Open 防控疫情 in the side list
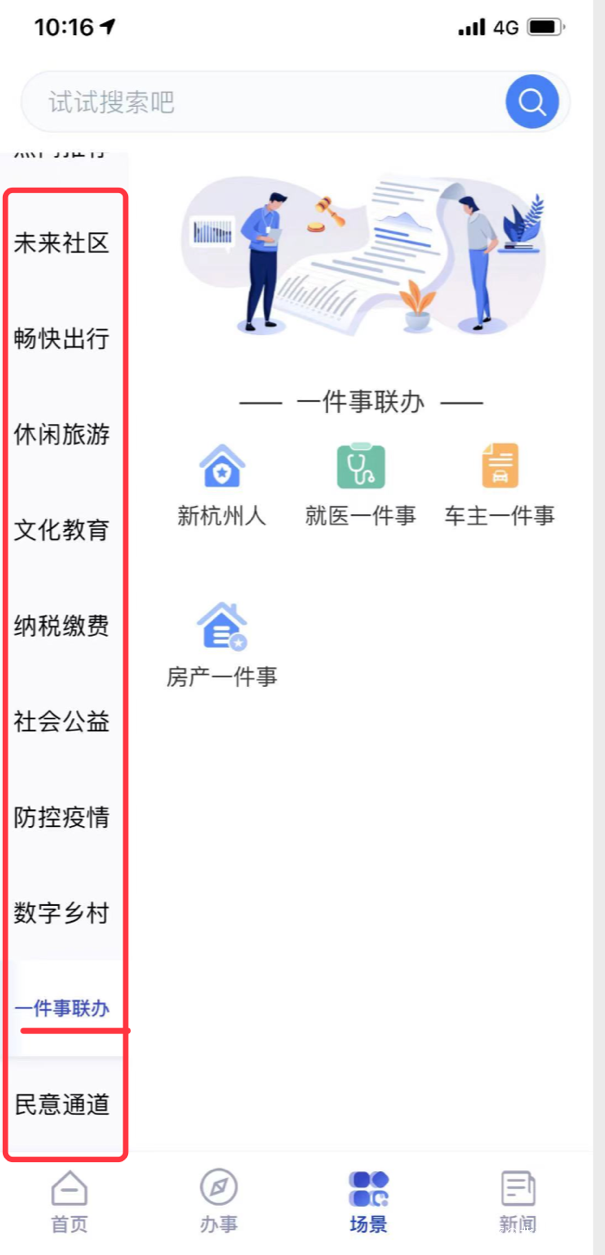Image resolution: width=605 pixels, height=1255 pixels. click(x=62, y=817)
